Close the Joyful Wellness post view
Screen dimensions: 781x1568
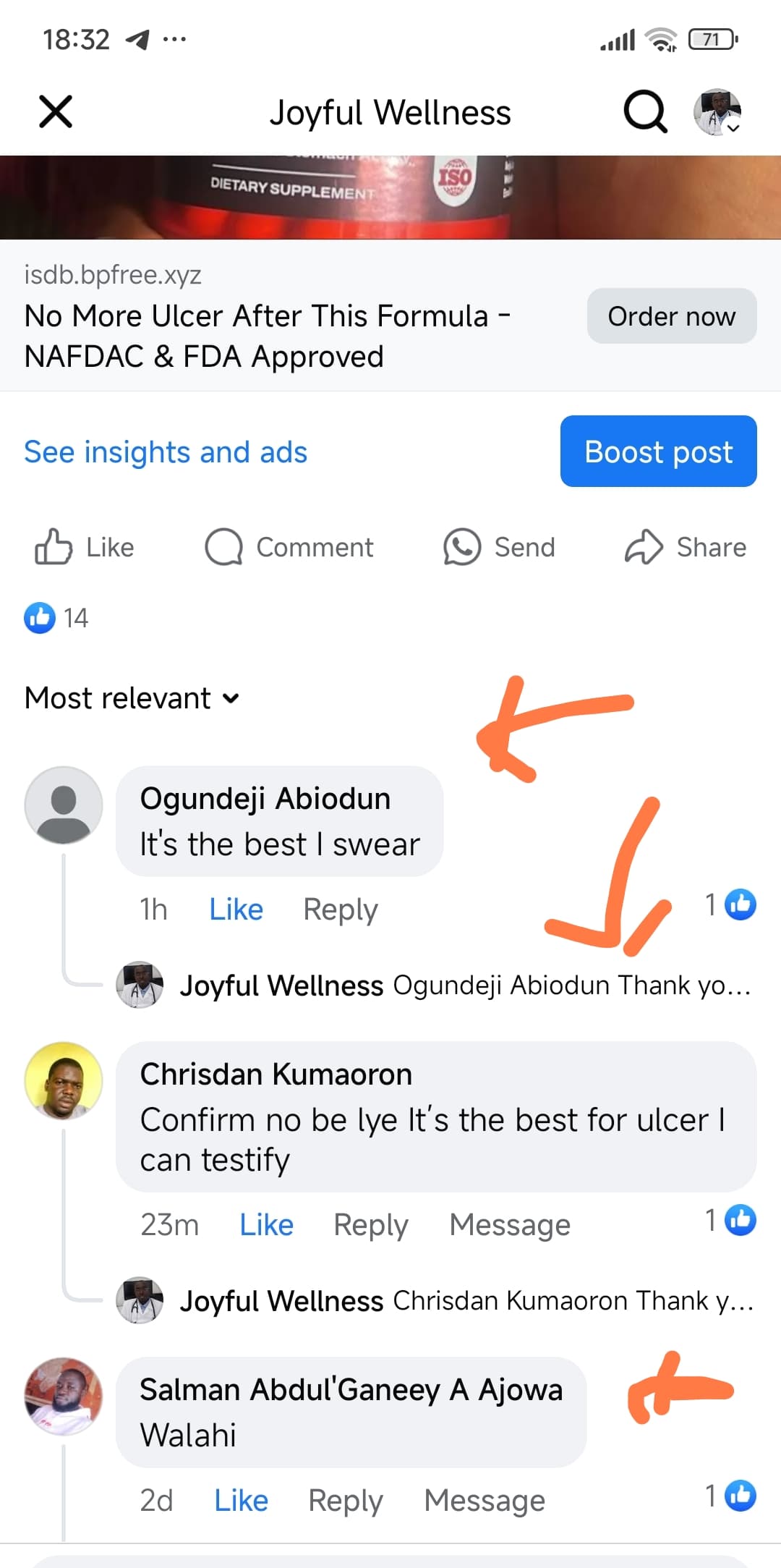(56, 112)
